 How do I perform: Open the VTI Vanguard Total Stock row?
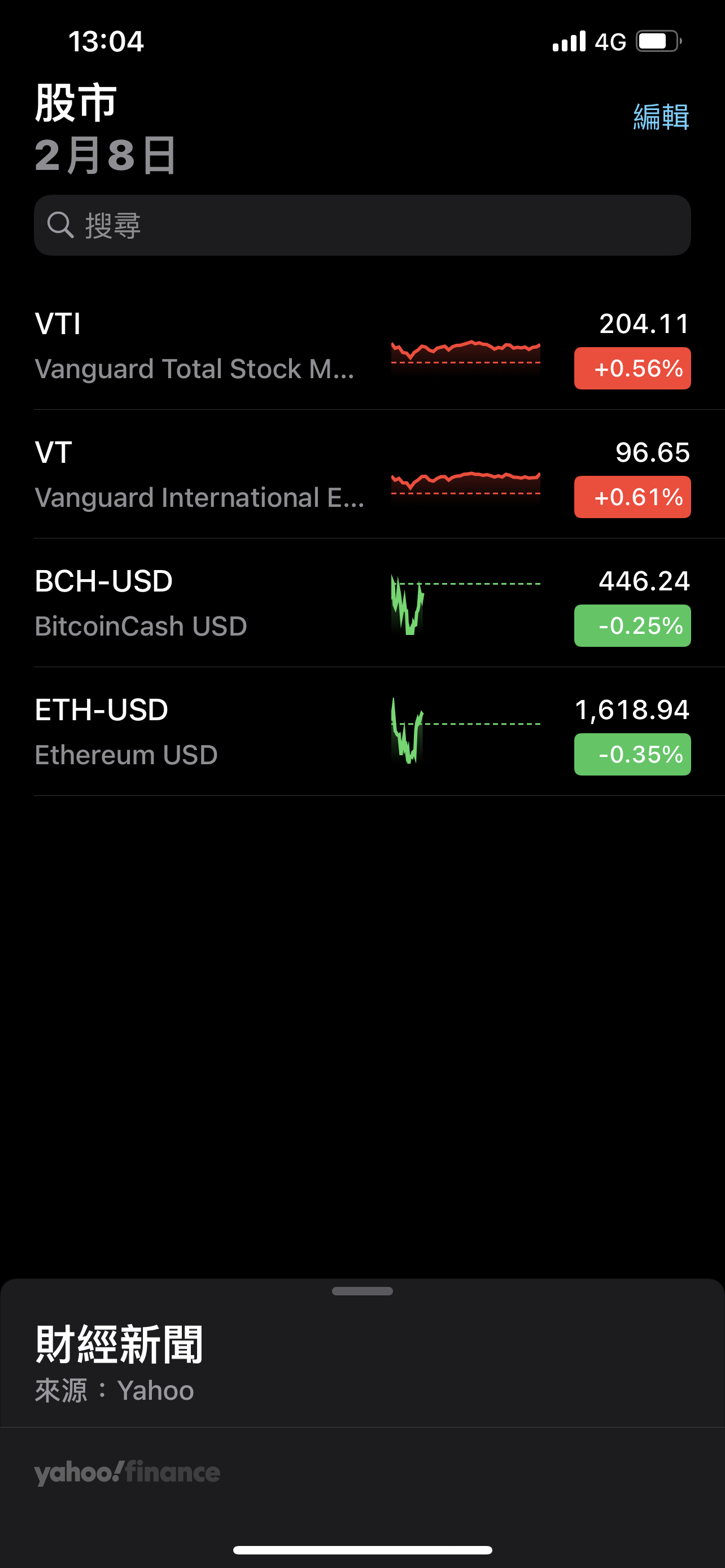click(x=362, y=345)
